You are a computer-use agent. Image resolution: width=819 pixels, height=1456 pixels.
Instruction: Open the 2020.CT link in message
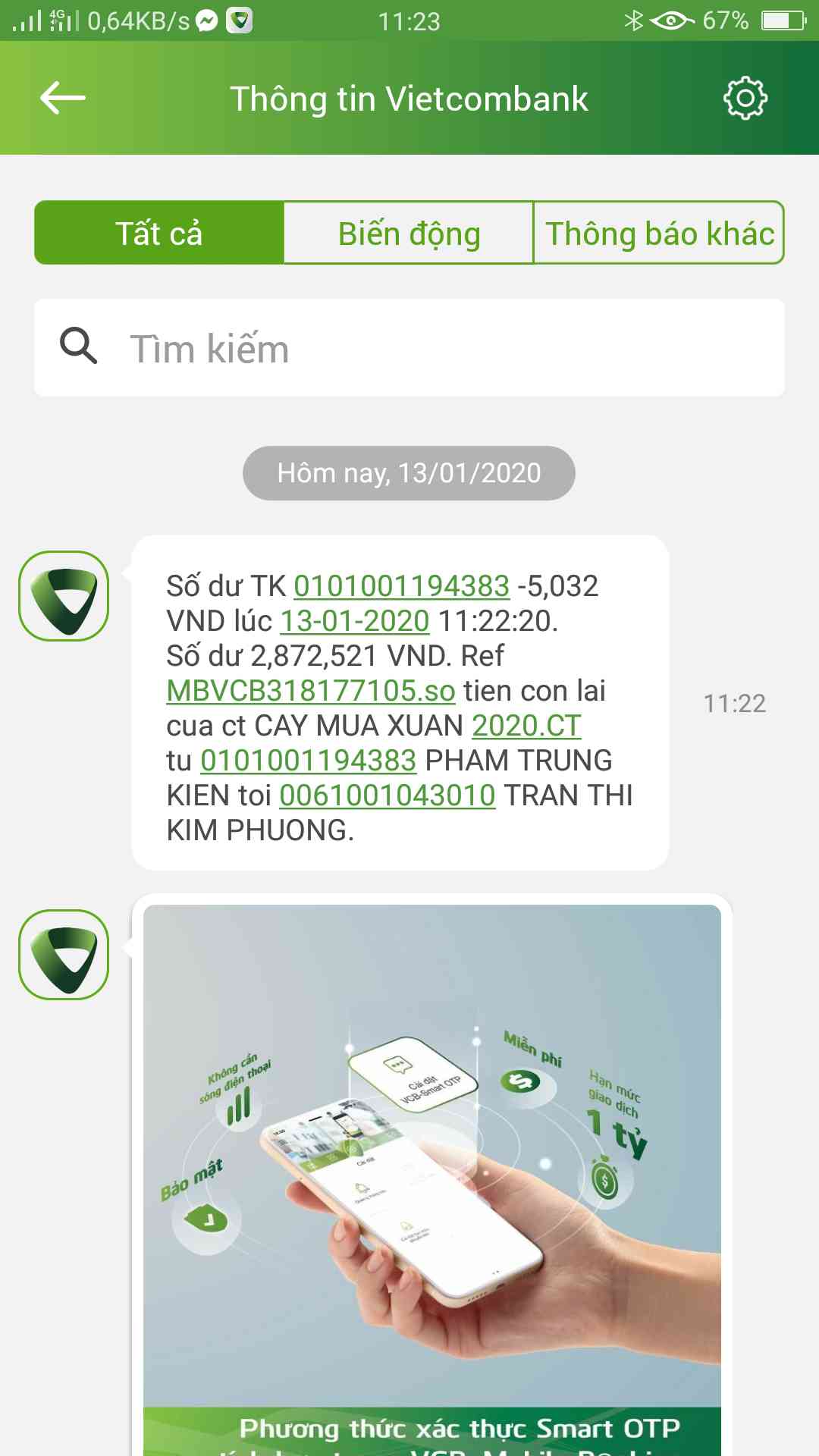526,726
